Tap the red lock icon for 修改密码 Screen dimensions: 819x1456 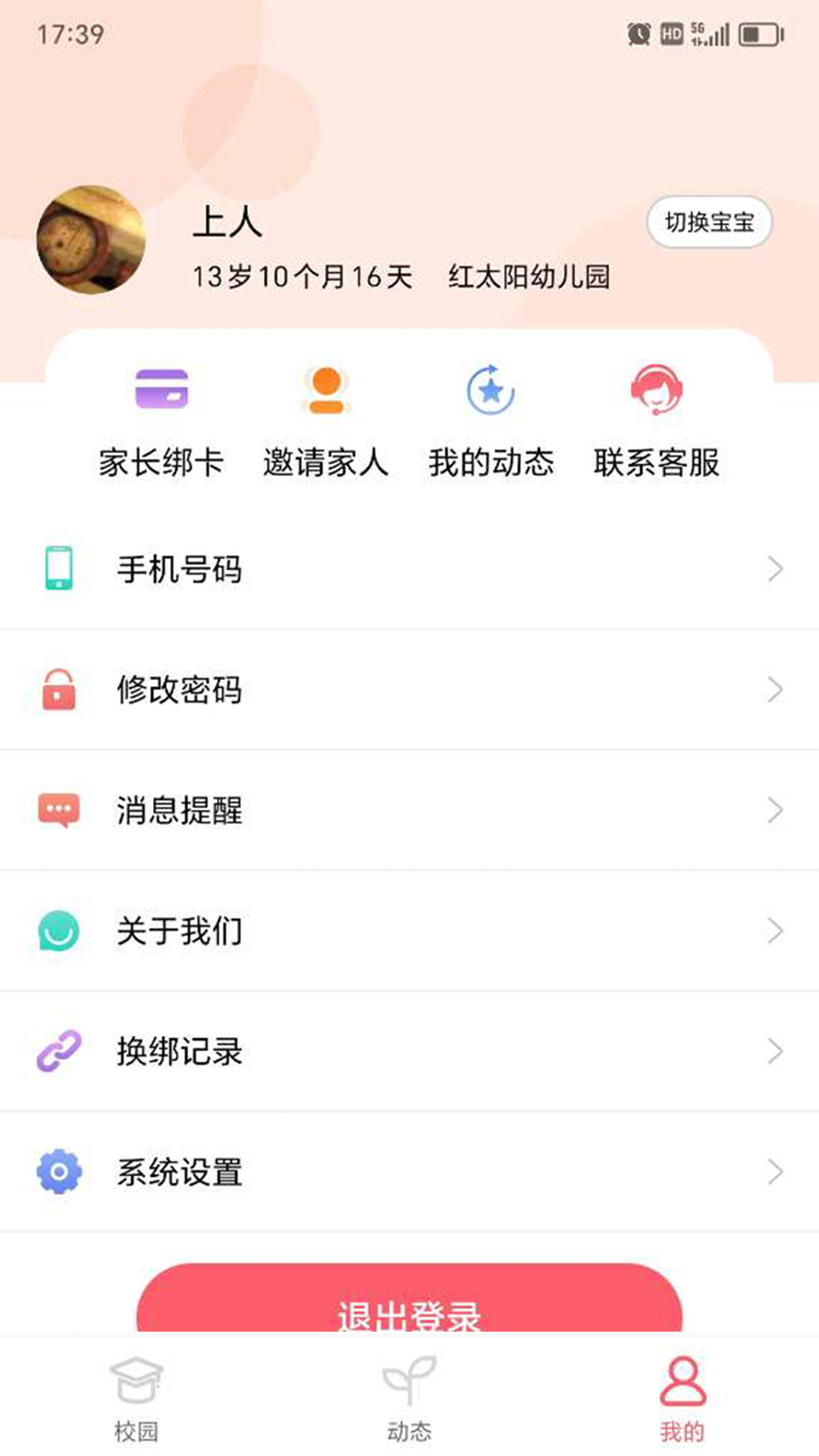click(x=58, y=689)
